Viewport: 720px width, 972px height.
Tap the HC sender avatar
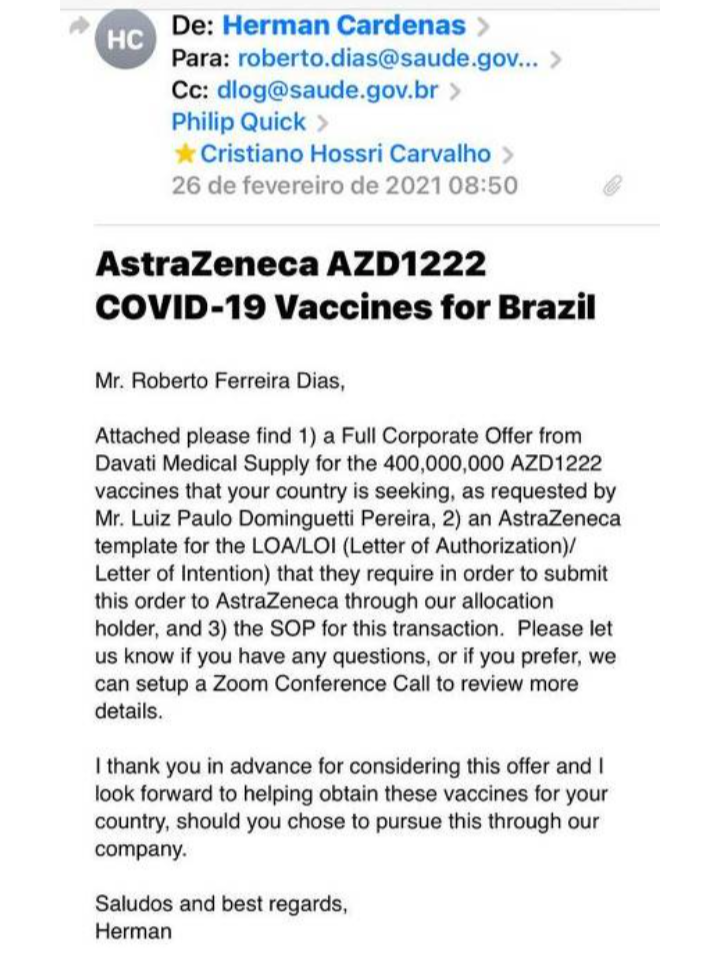[126, 39]
